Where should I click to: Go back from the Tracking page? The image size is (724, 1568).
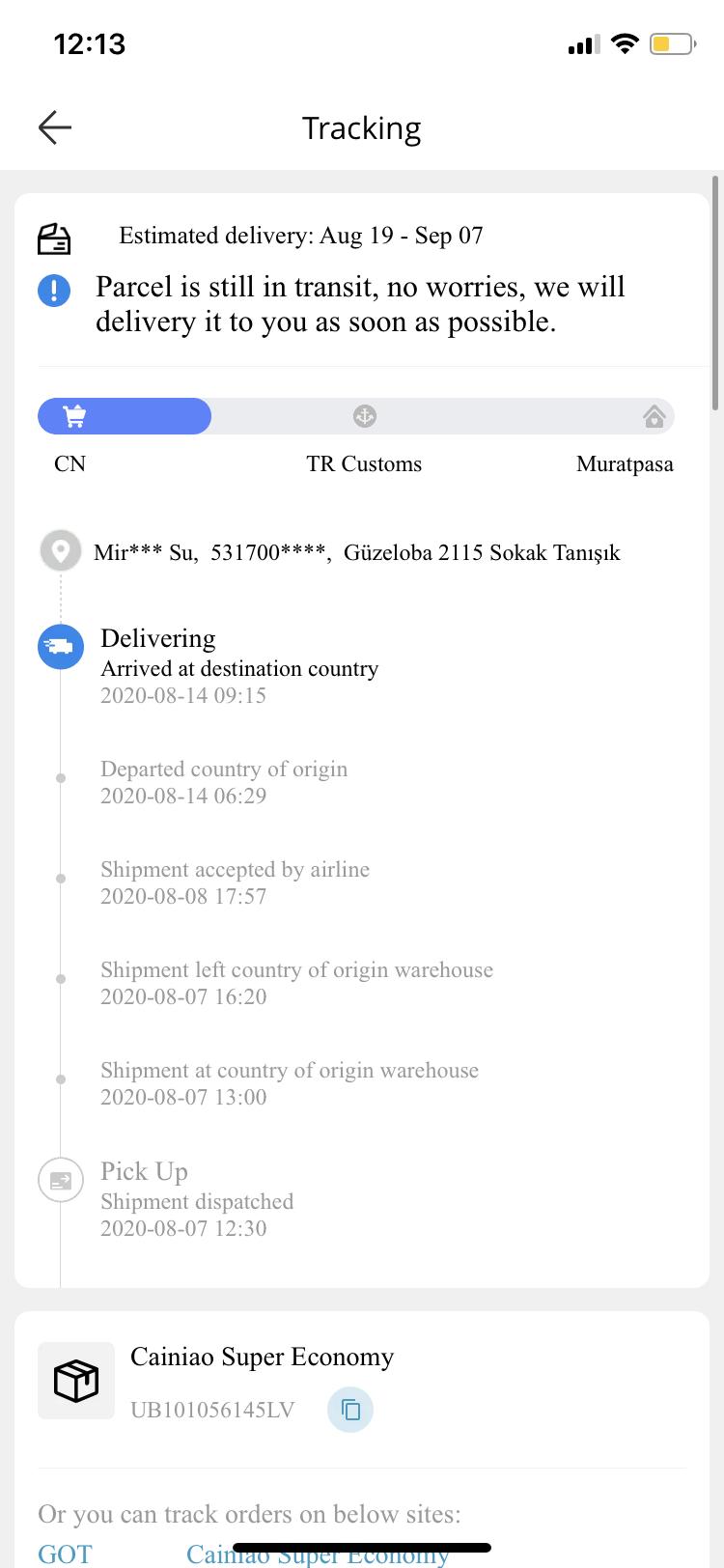coord(55,127)
